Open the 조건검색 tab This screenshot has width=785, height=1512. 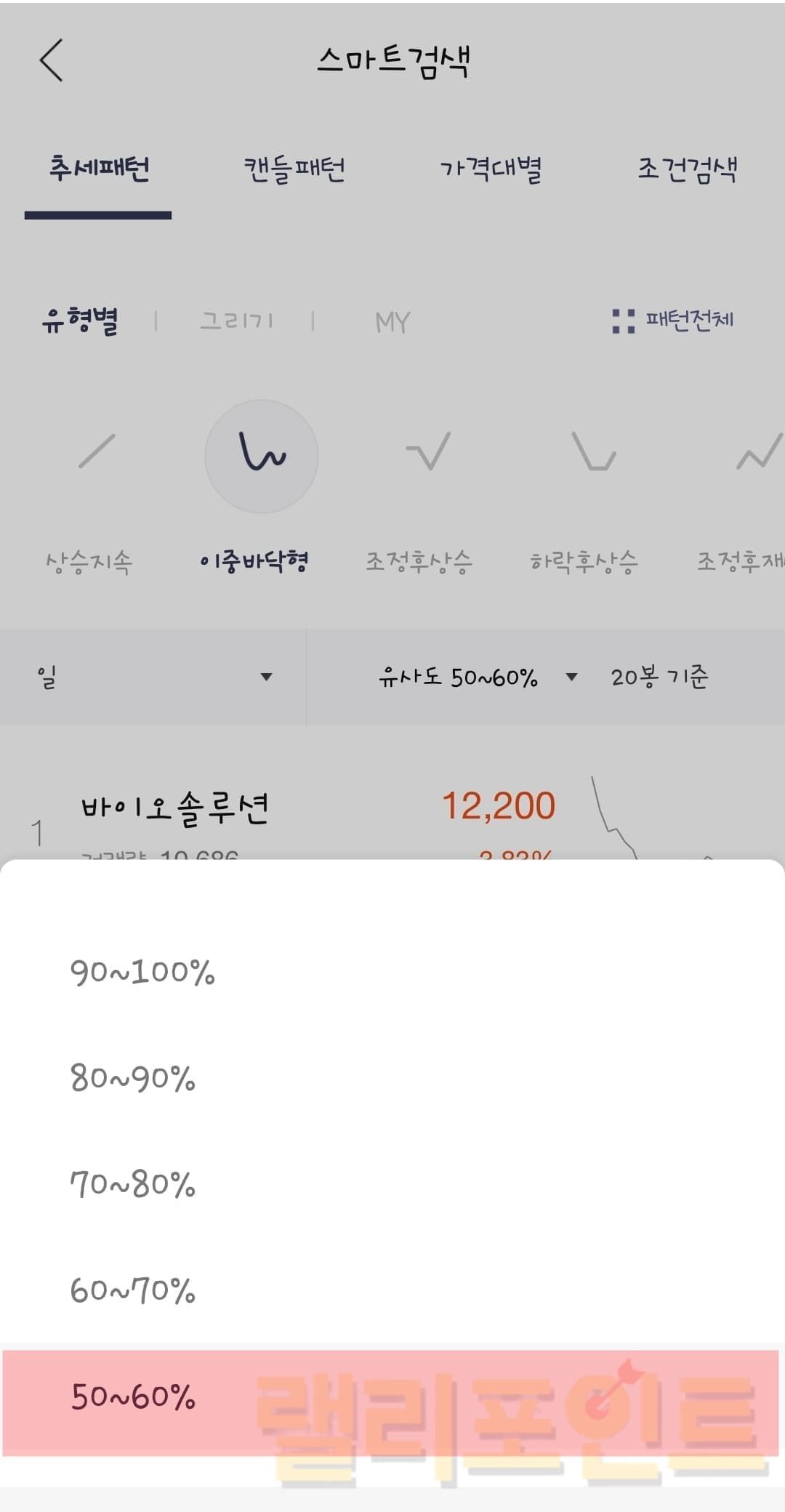pos(687,169)
